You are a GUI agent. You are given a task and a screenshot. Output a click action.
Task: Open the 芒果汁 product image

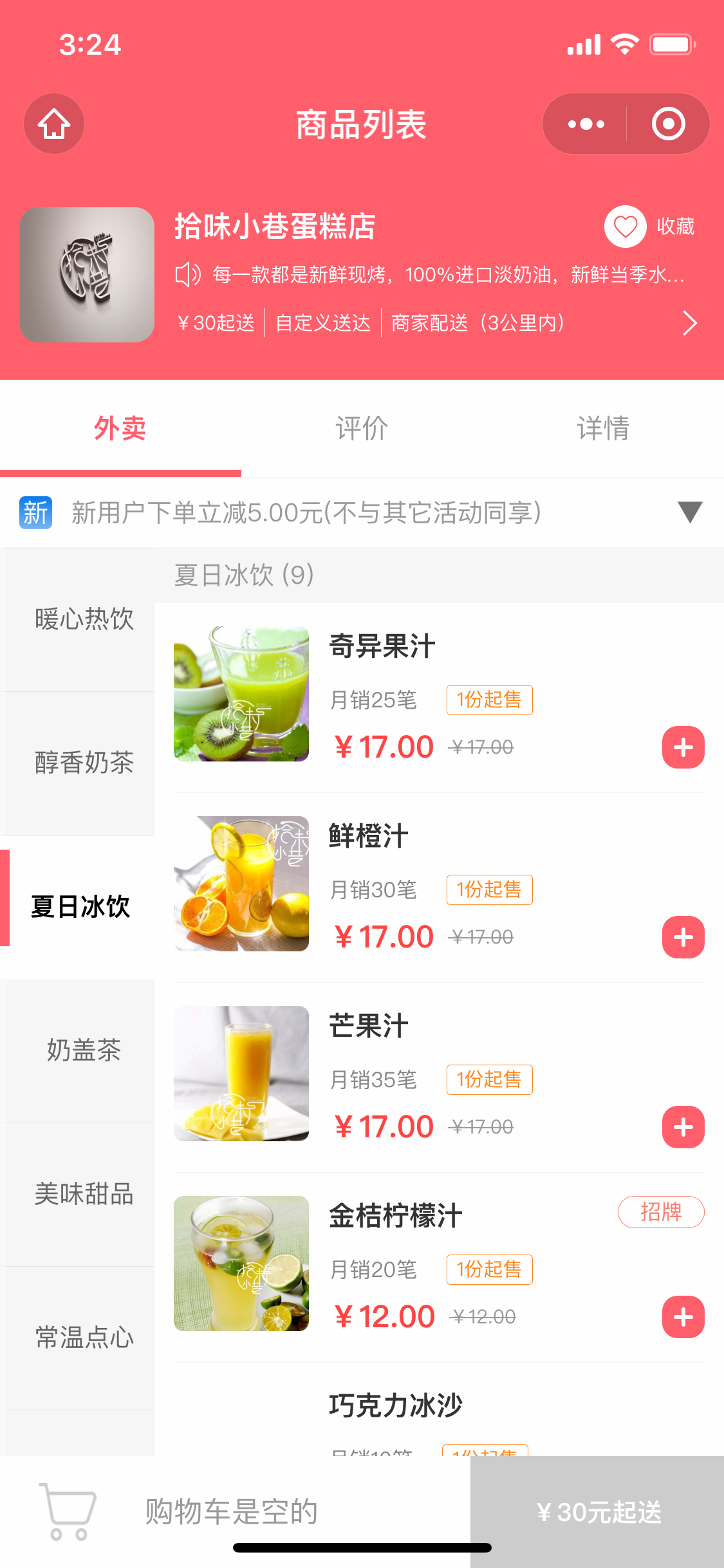pos(241,1074)
